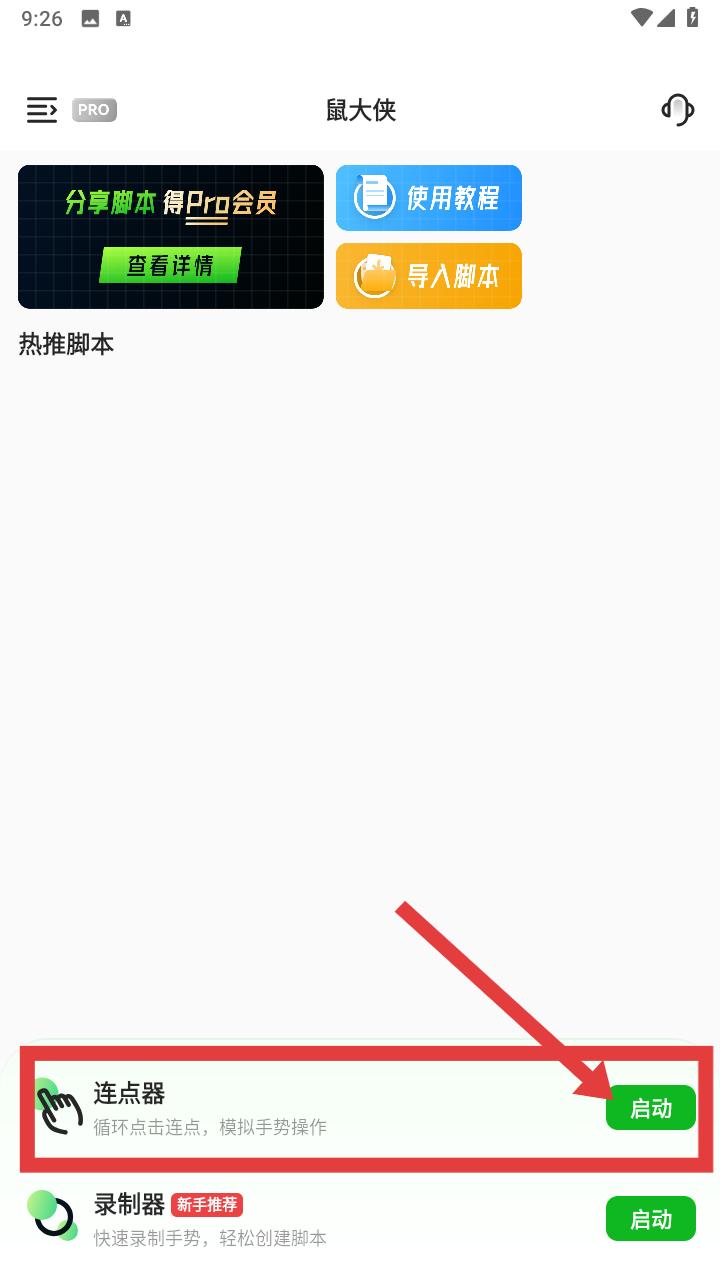
Task: Open the 录制器 row details
Action: [x=310, y=1219]
